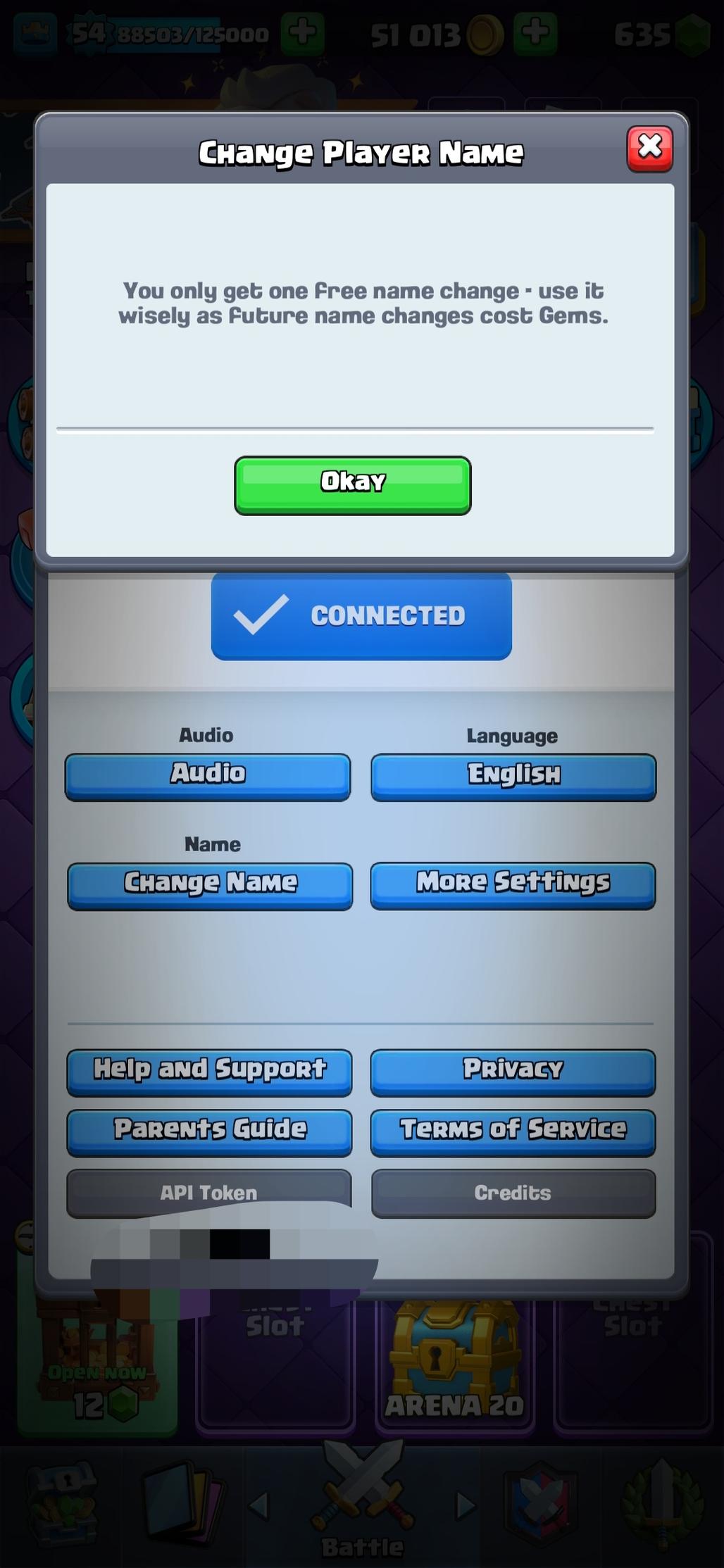Open Audio settings
The height and width of the screenshot is (1568, 724).
208,777
